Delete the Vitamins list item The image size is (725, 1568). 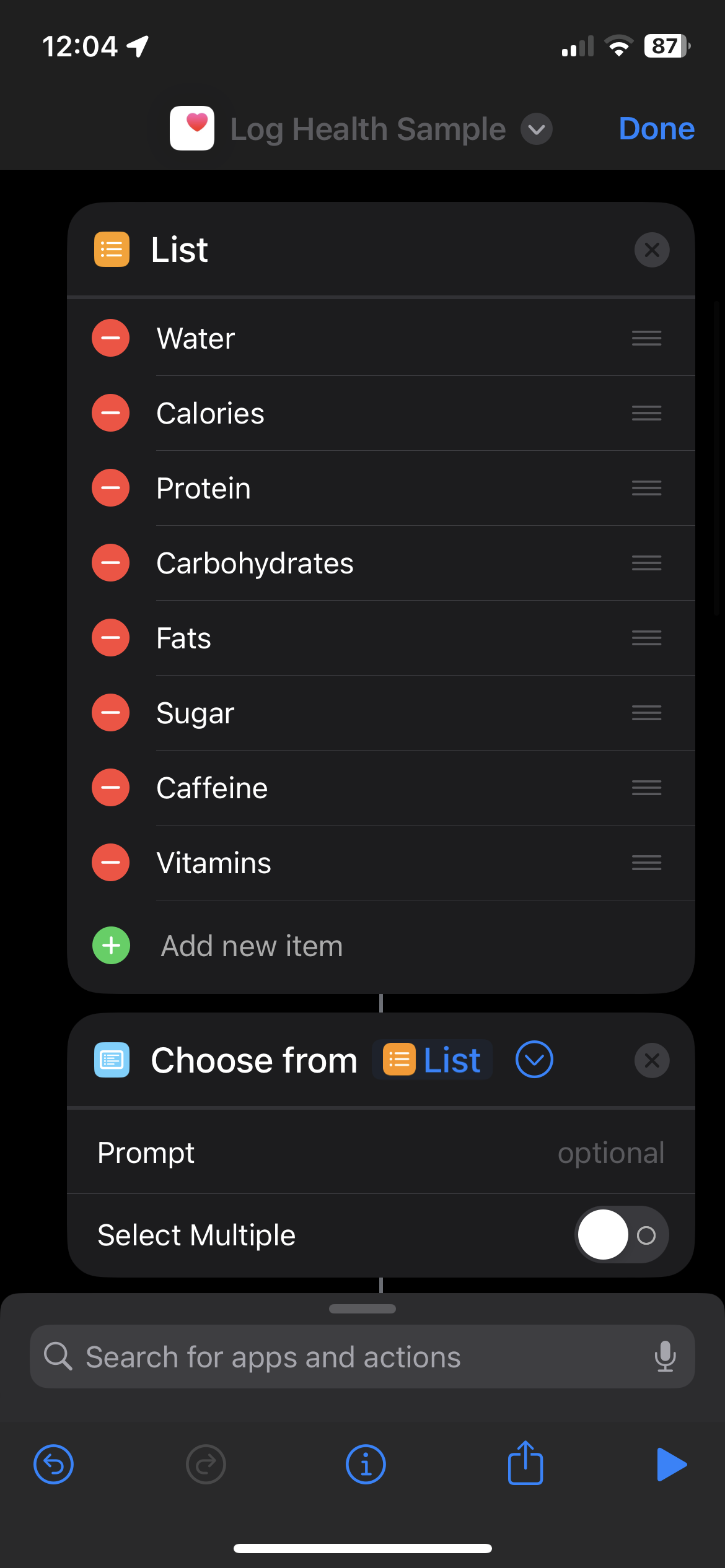point(111,863)
